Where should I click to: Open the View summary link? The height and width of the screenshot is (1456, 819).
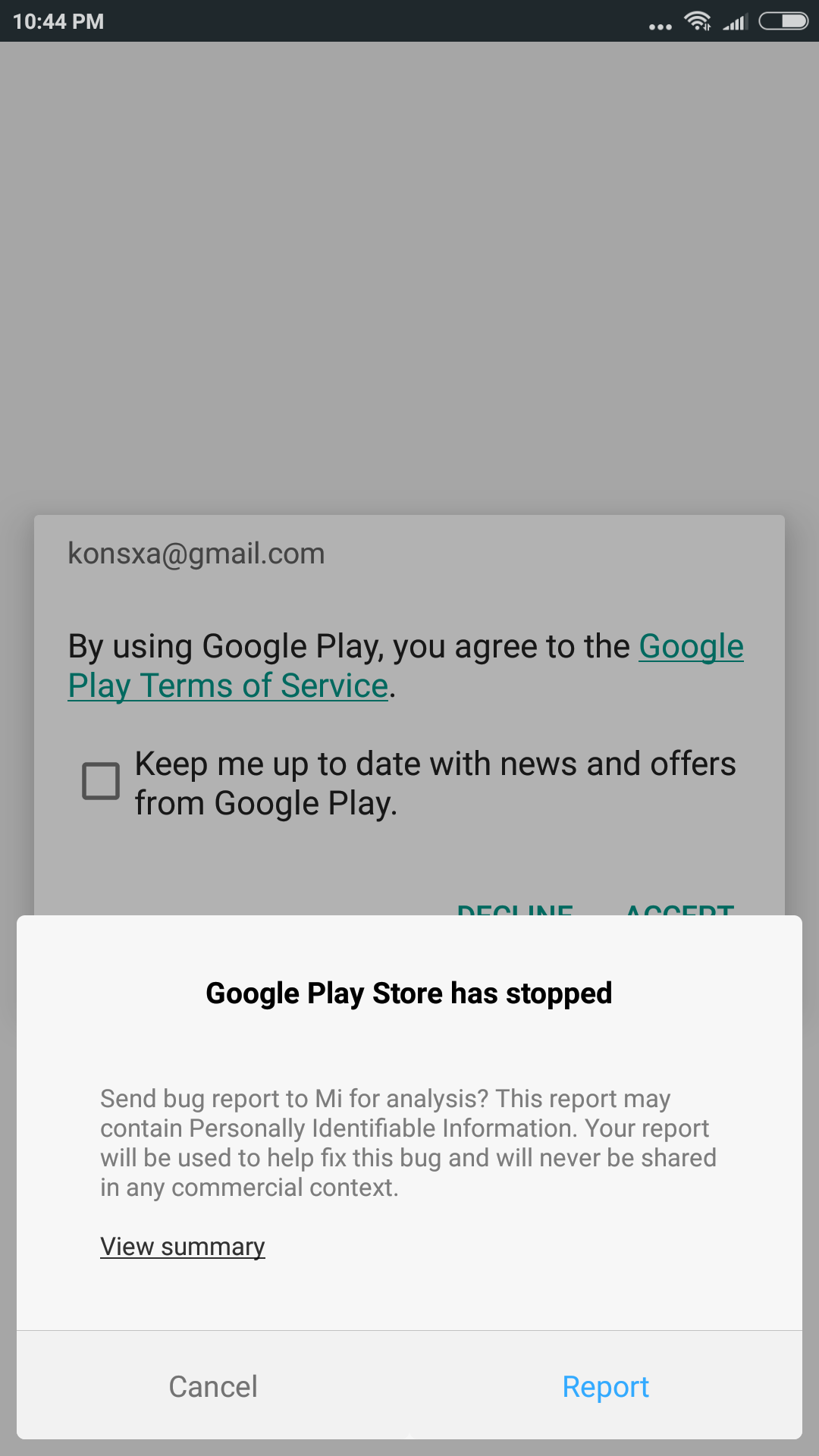coord(183,1247)
